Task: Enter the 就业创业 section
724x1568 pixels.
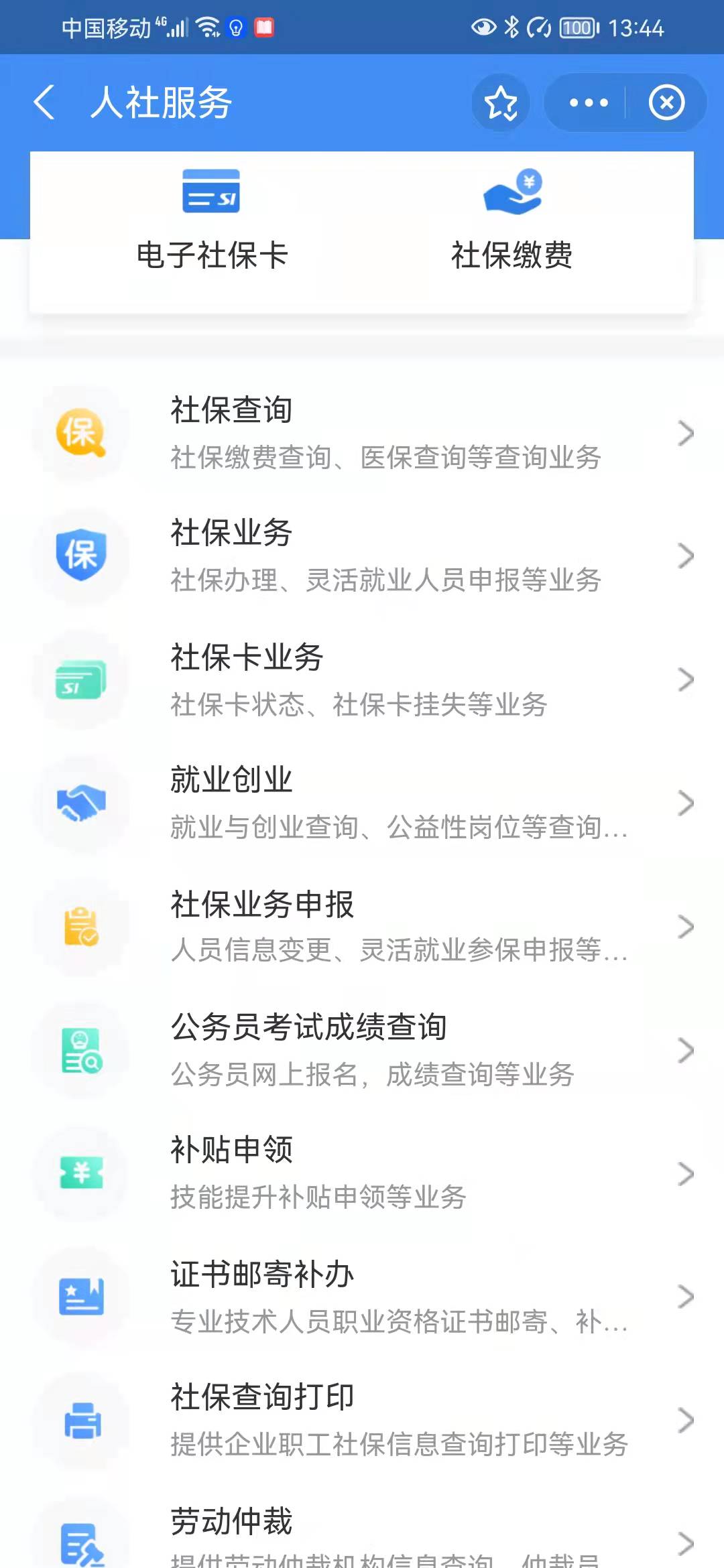Action: pos(362,803)
